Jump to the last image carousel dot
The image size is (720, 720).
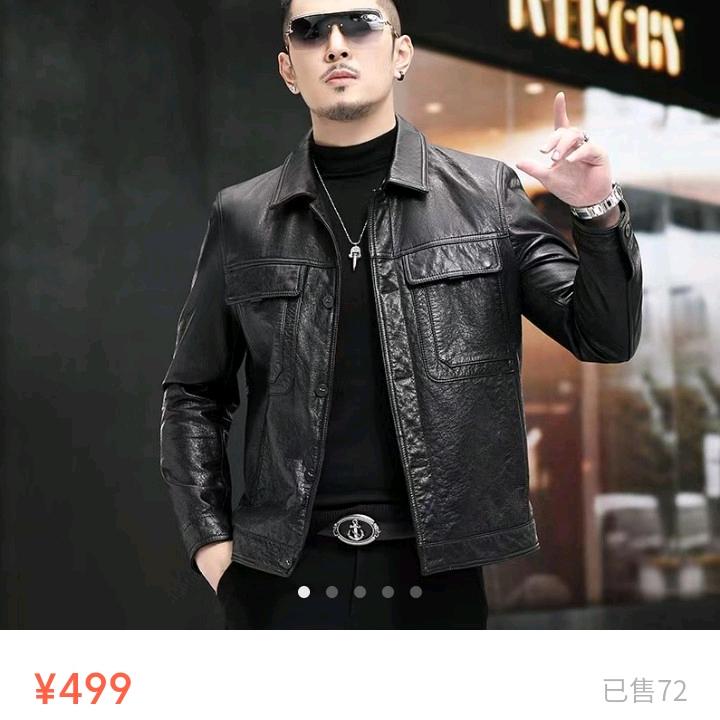[x=416, y=592]
